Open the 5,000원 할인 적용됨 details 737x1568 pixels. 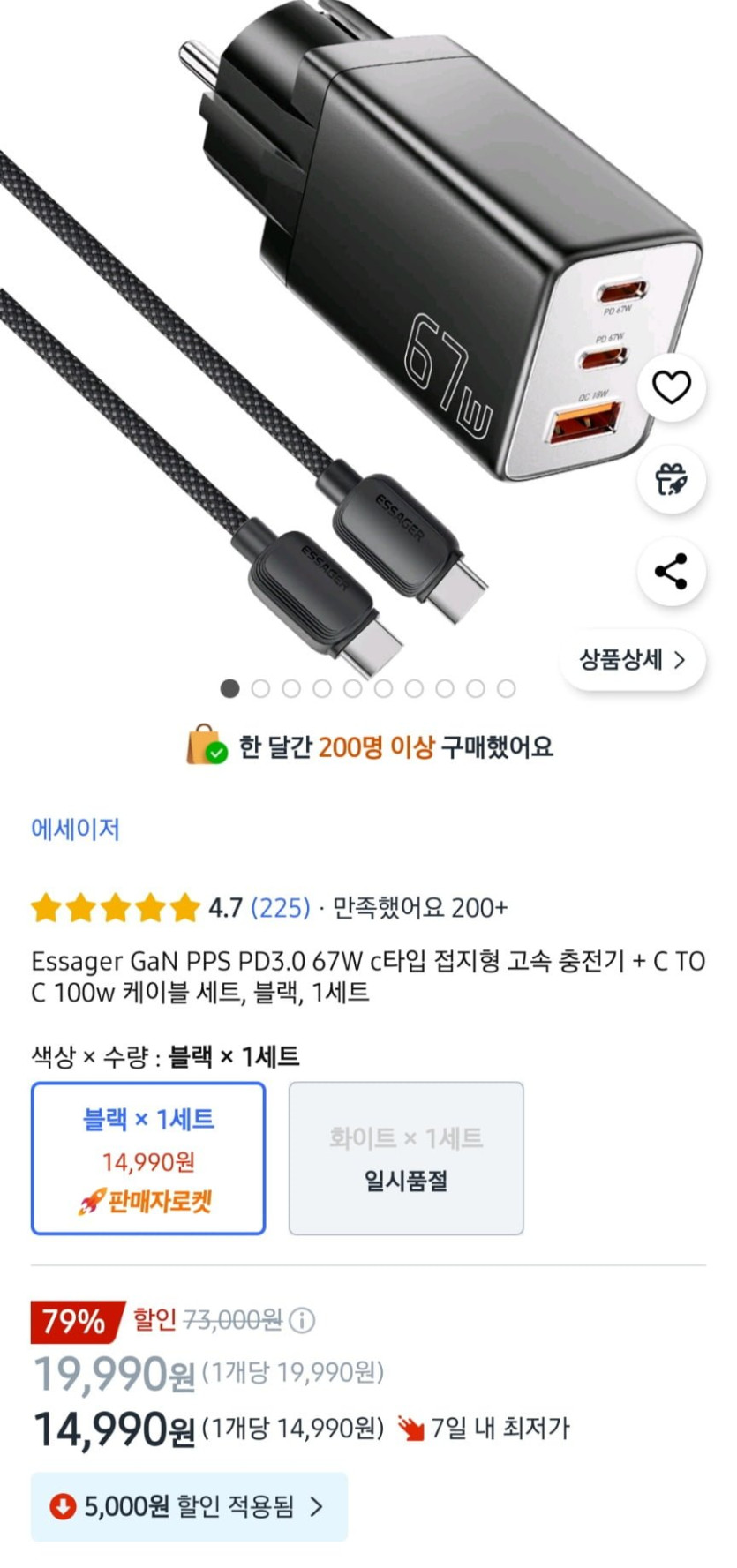189,1506
